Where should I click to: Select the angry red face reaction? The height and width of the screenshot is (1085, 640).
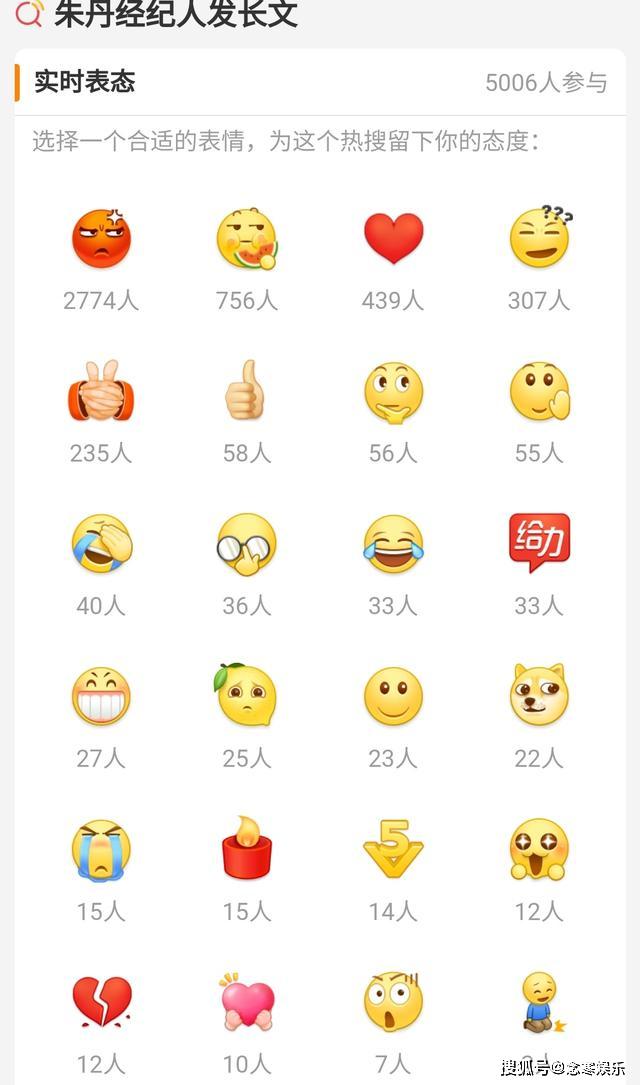click(x=101, y=238)
